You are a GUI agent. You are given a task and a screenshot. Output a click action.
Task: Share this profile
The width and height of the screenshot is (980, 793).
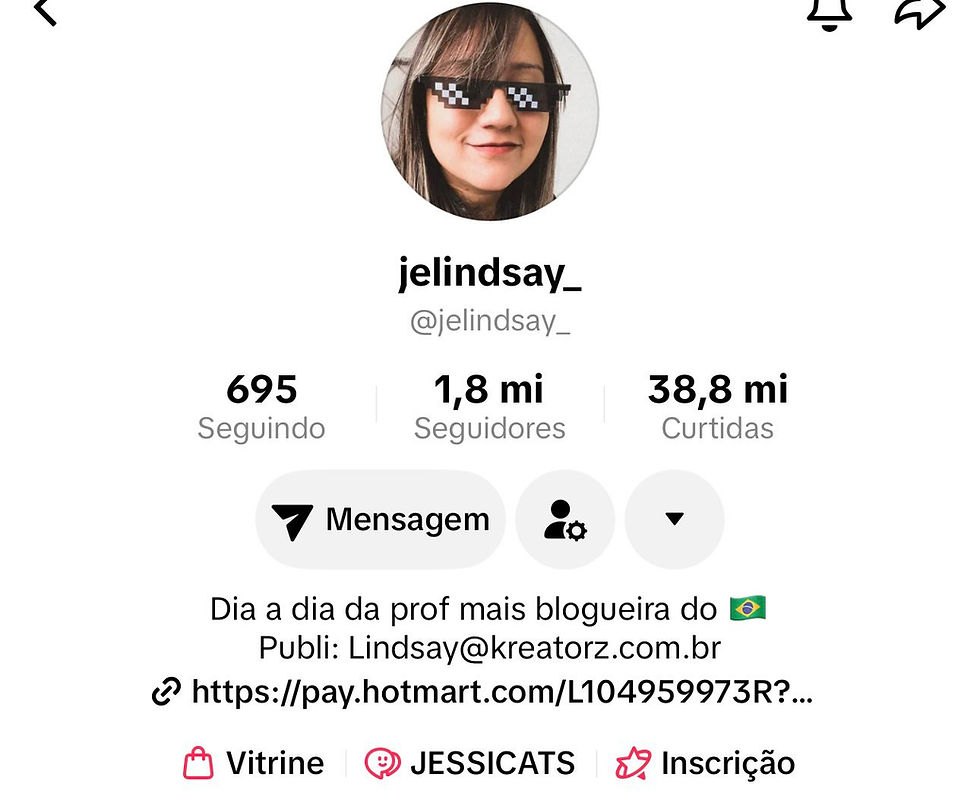click(920, 12)
